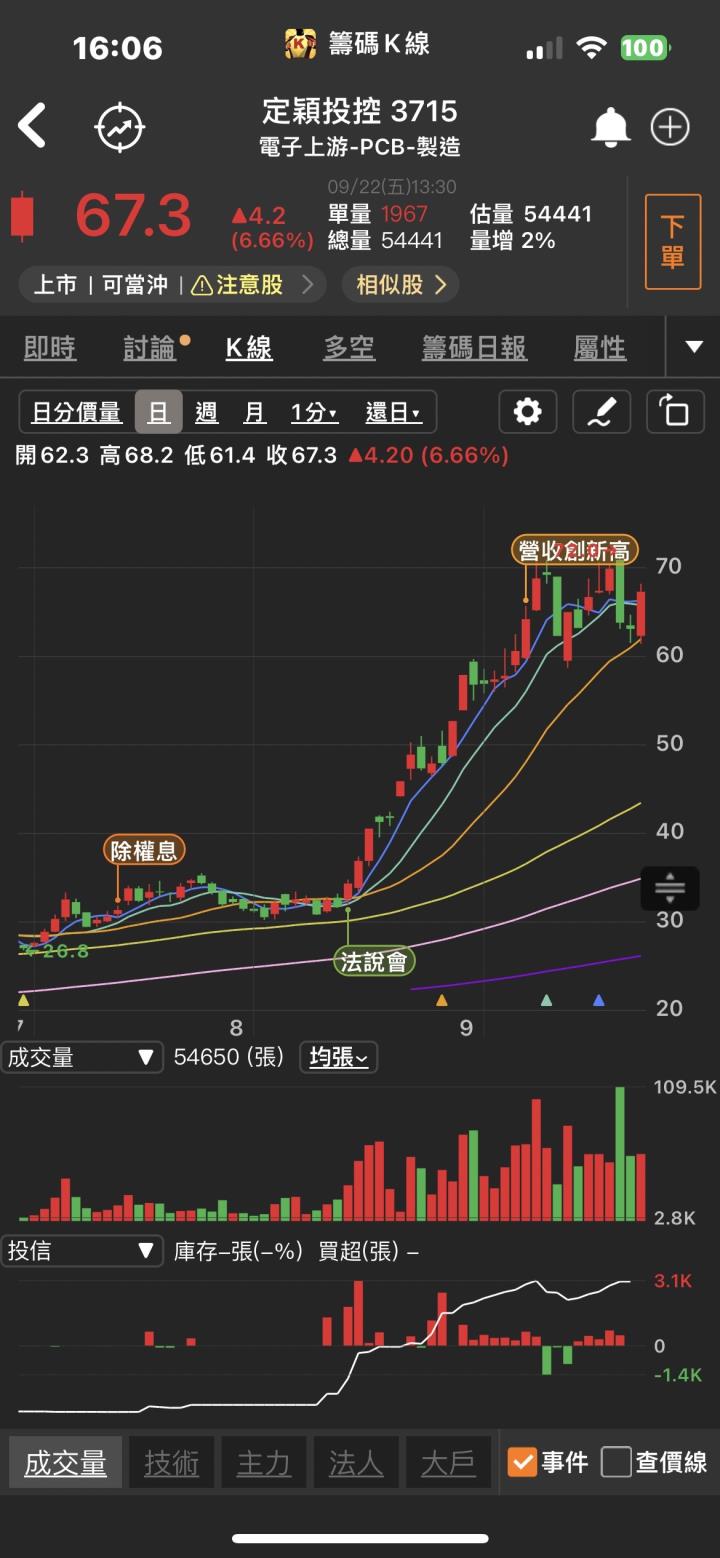Image resolution: width=720 pixels, height=1558 pixels.
Task: Switch chart to 週 weekly candles
Action: (x=206, y=412)
